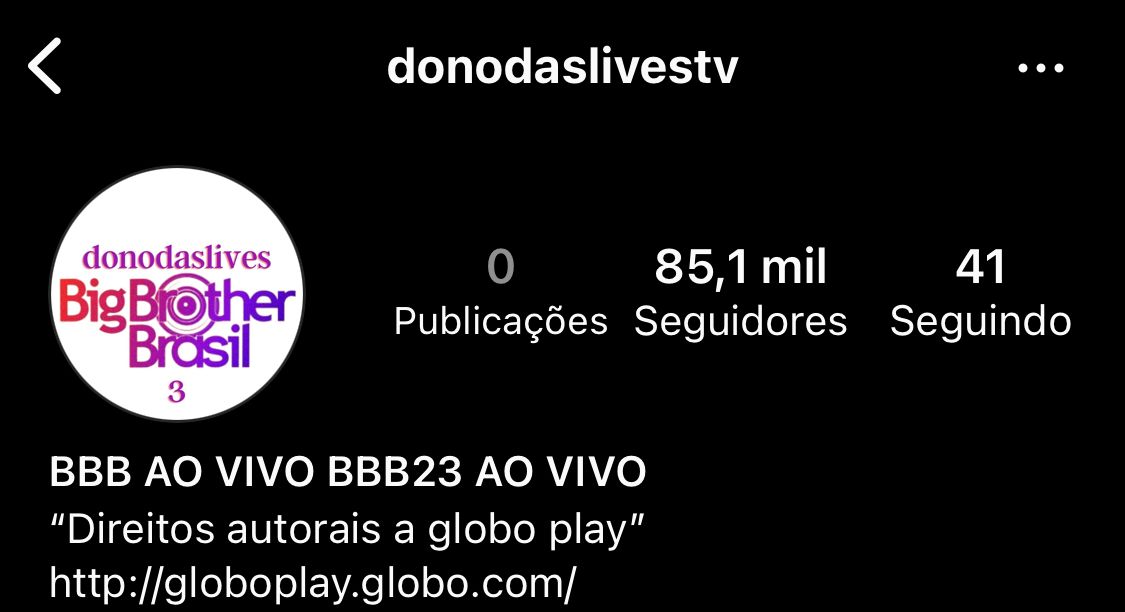Open the three-dot options menu
The height and width of the screenshot is (612, 1125).
point(1040,68)
